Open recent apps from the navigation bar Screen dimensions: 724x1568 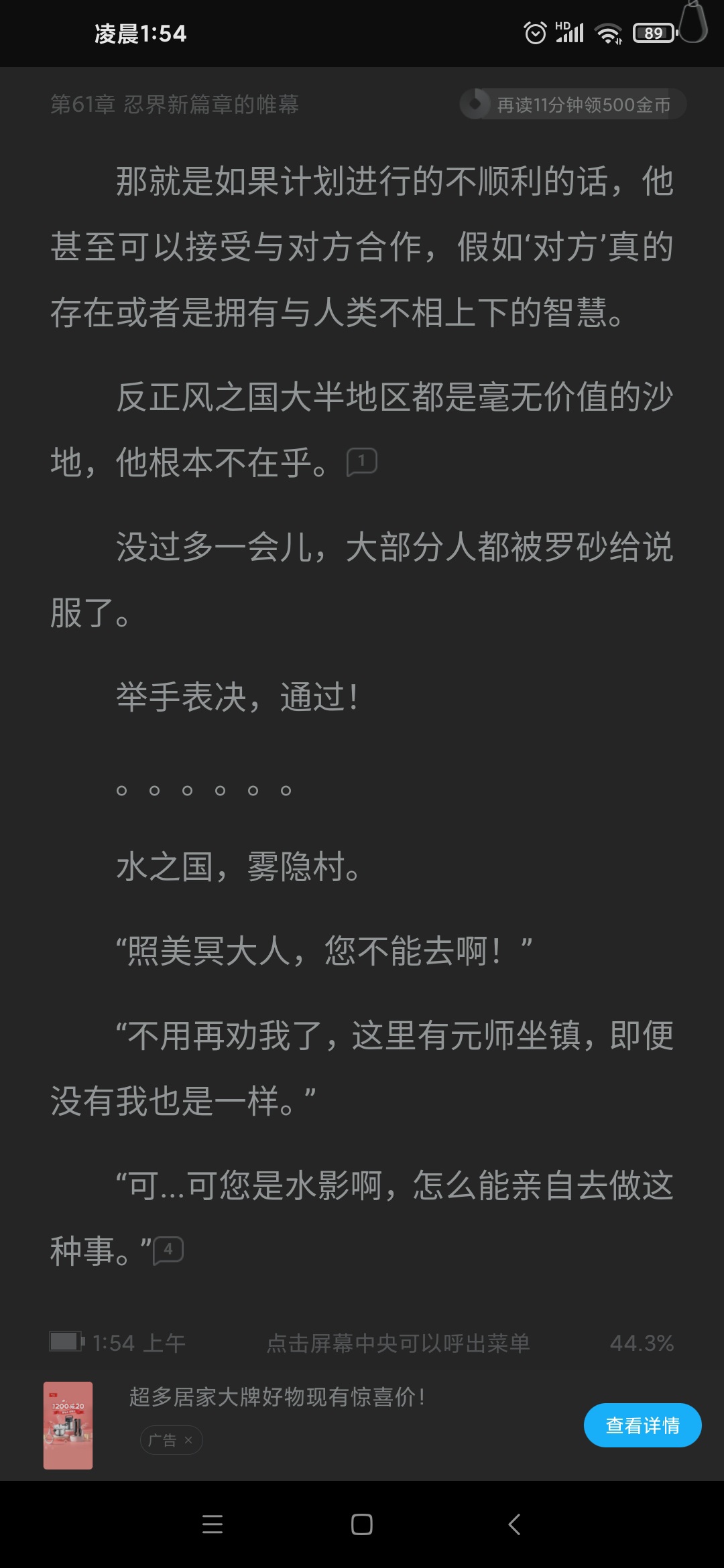point(213,1524)
